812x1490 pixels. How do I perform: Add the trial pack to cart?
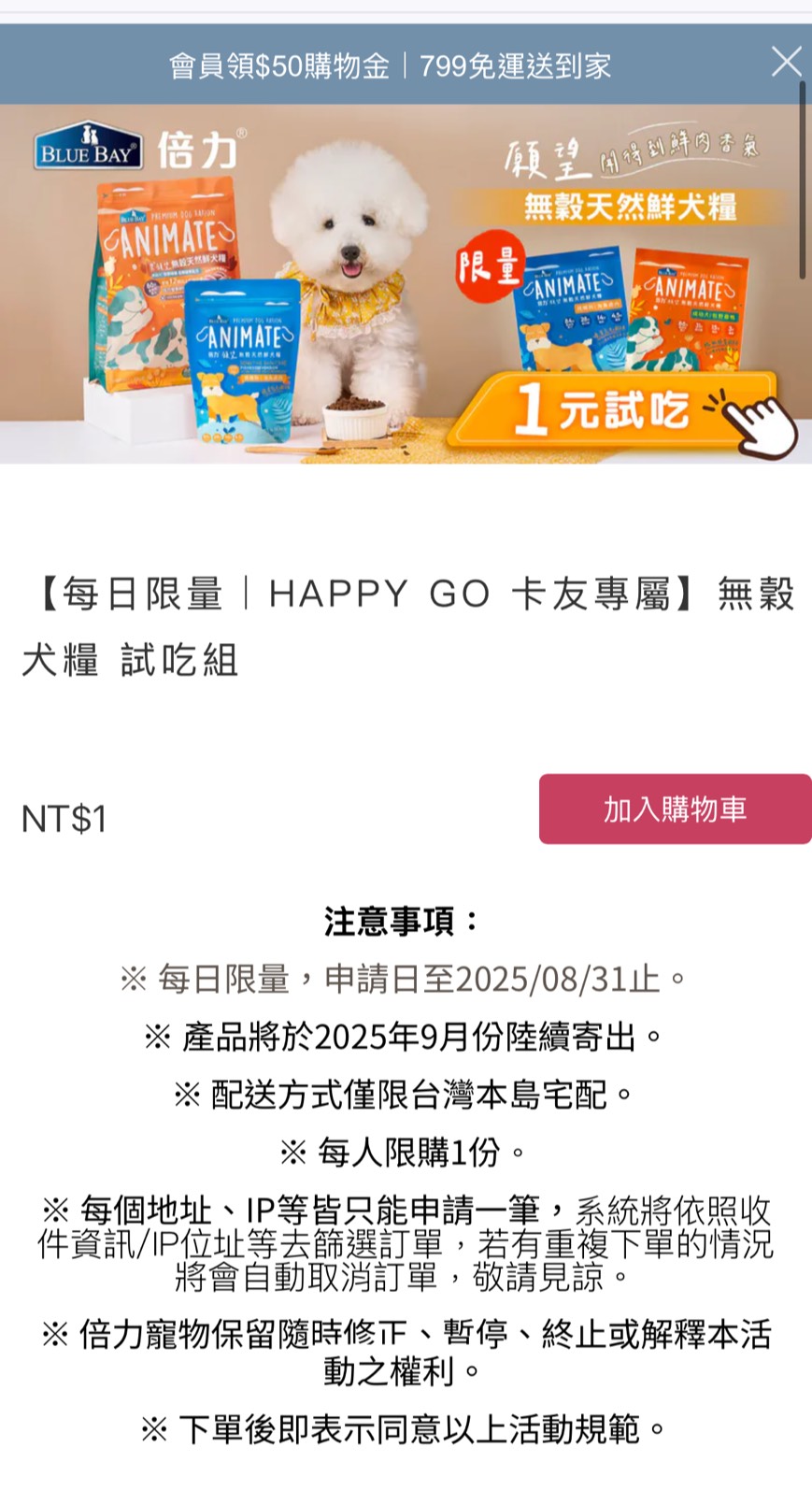pyautogui.click(x=675, y=809)
